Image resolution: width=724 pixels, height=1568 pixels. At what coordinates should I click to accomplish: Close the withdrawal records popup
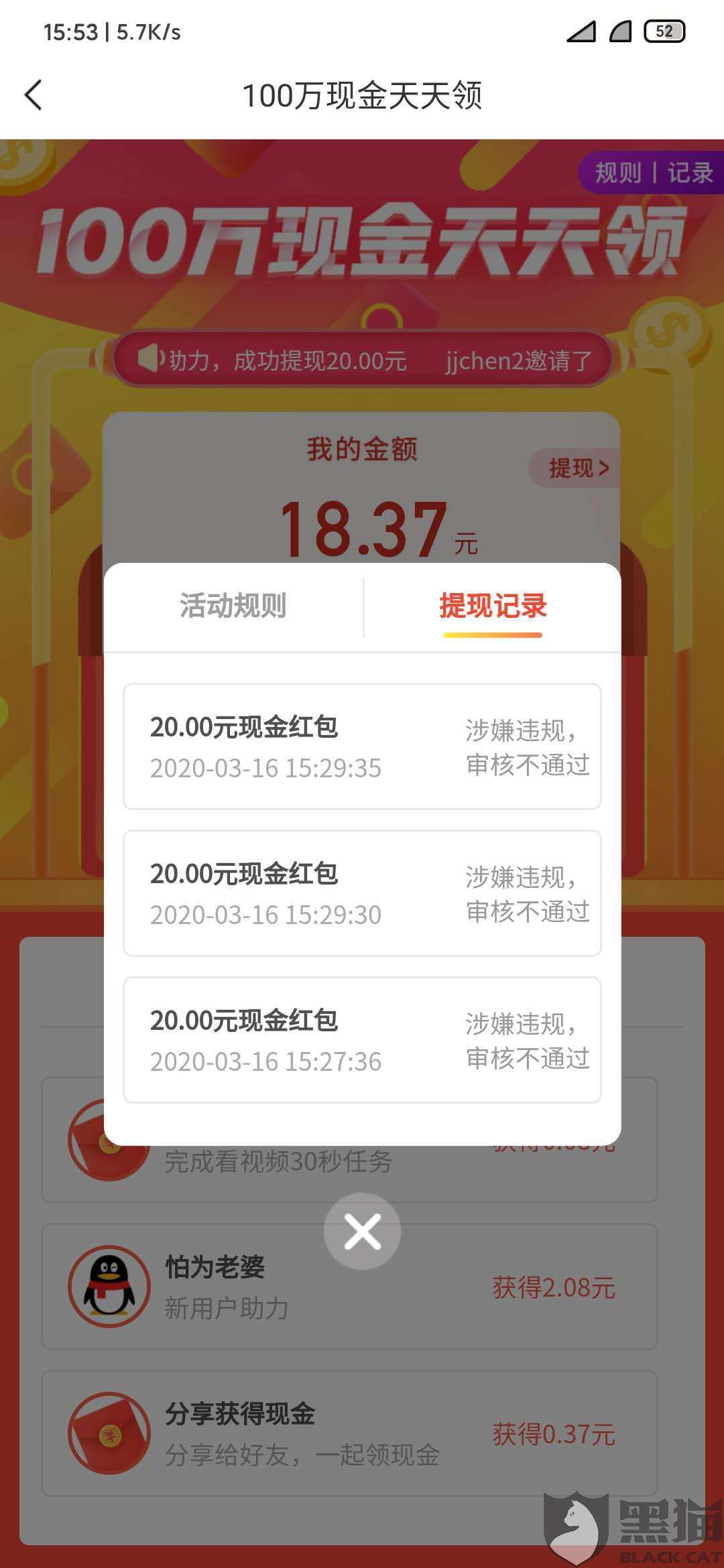click(362, 1232)
